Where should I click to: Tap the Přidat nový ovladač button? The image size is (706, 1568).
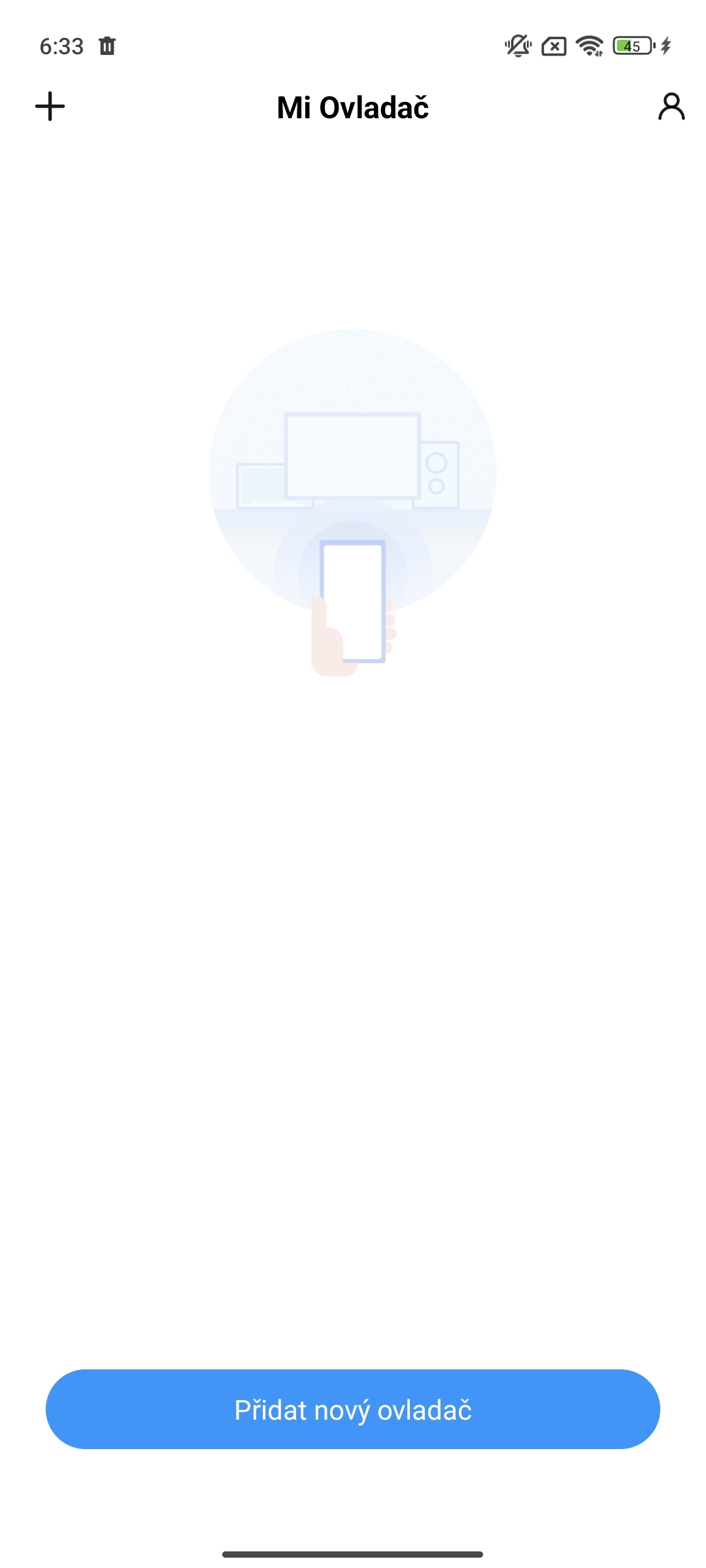353,1409
